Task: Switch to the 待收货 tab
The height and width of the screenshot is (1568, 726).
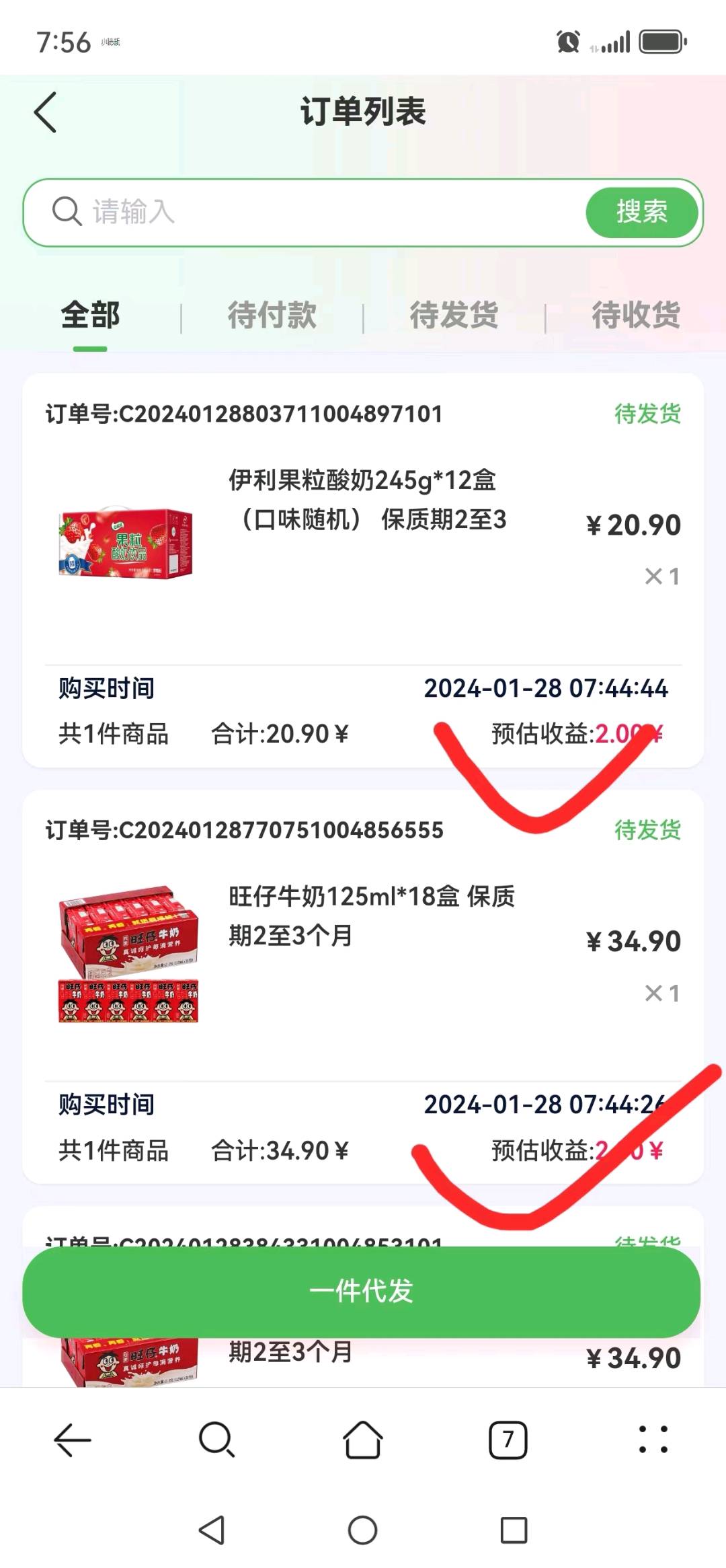Action: [636, 315]
